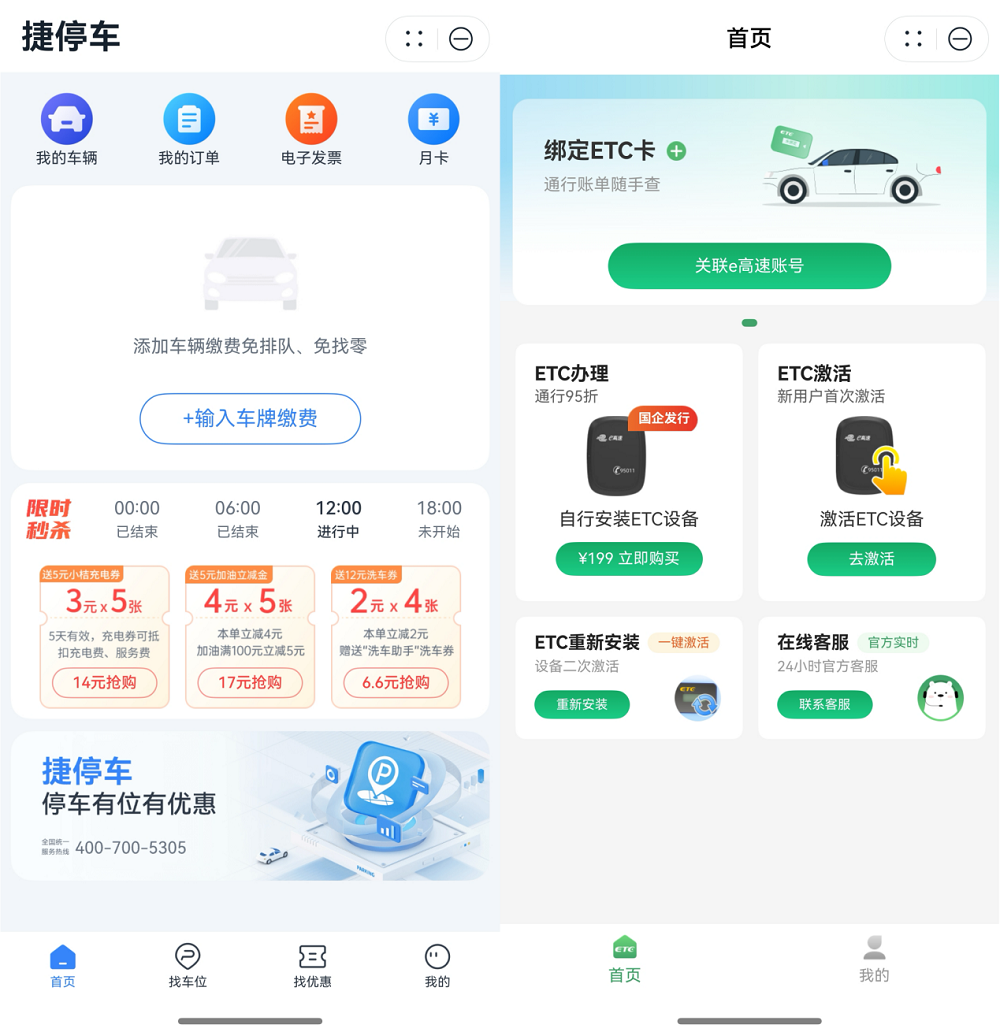
Task: Open 月卡 shortcut
Action: pos(433,130)
